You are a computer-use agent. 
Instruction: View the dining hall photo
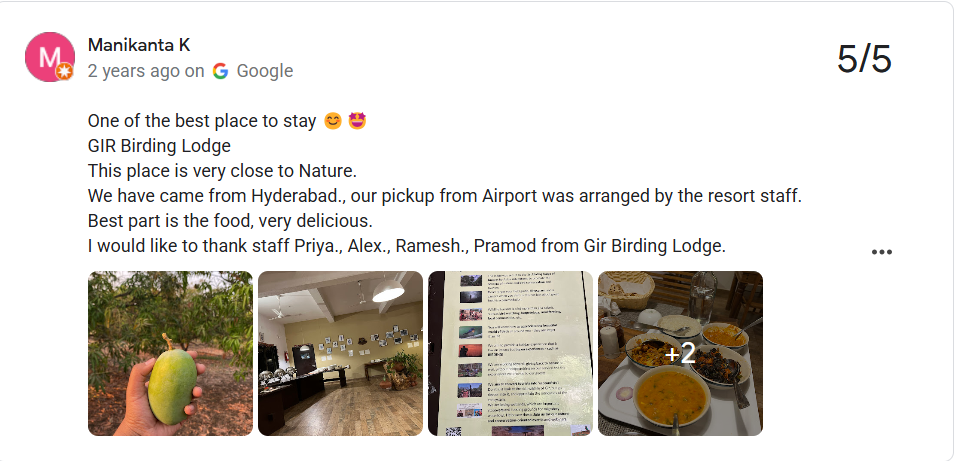[340, 353]
